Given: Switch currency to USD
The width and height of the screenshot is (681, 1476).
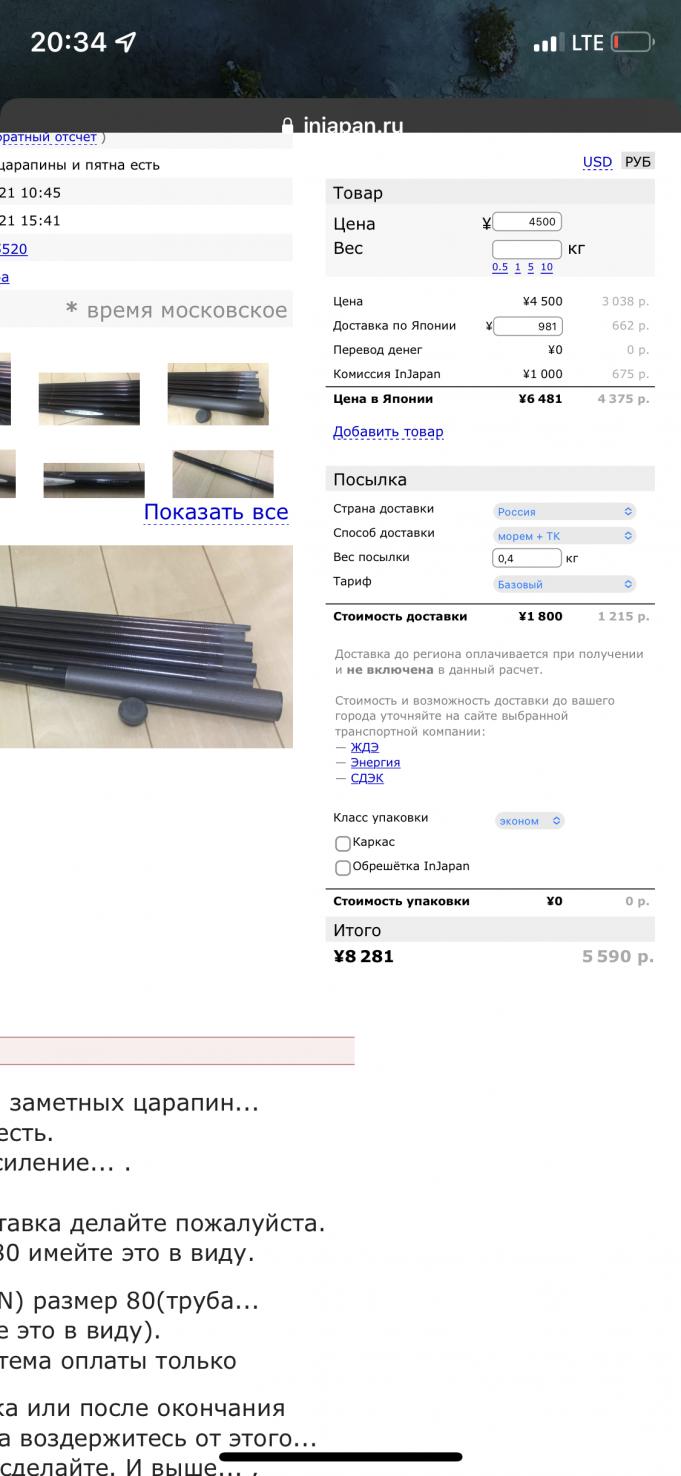Looking at the screenshot, I should point(597,162).
